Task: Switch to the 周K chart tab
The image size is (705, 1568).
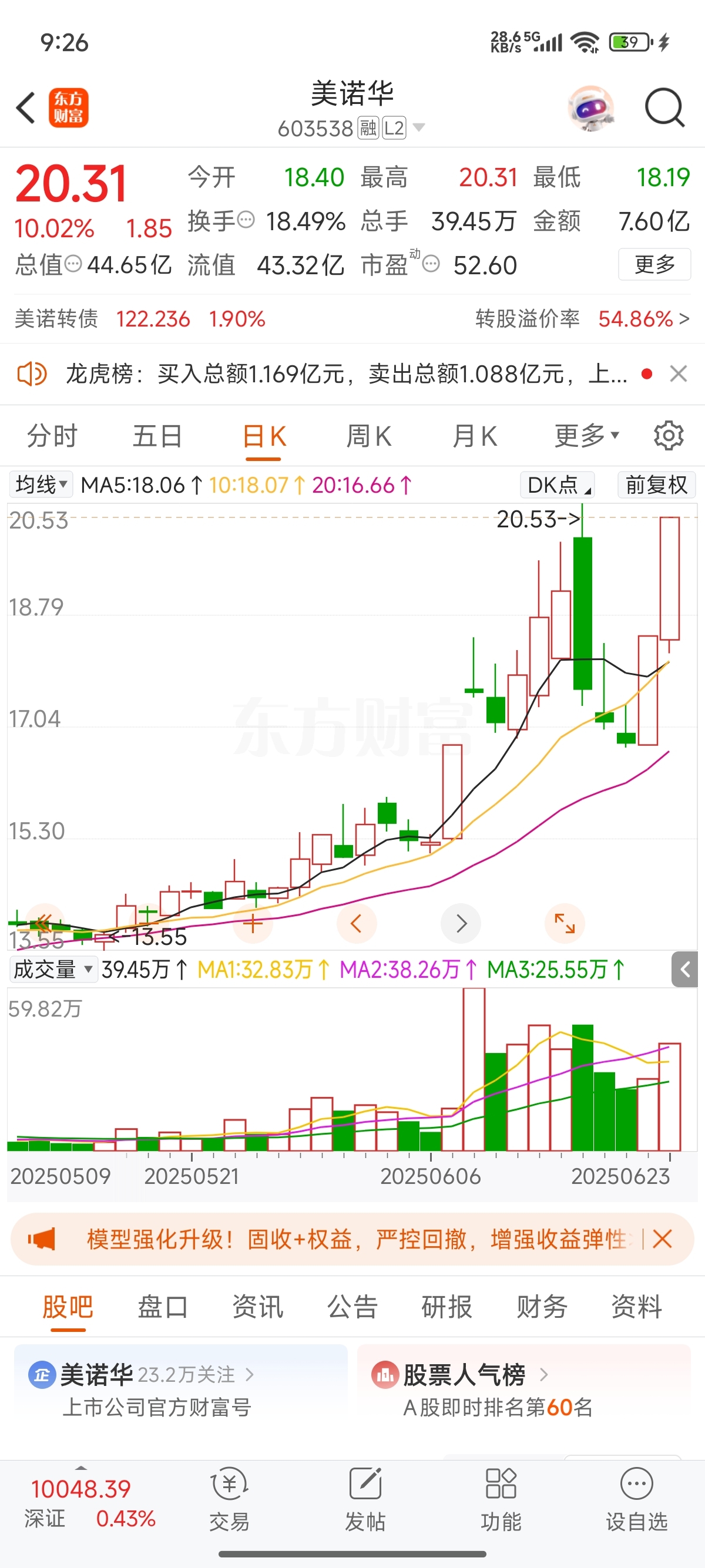Action: 369,436
